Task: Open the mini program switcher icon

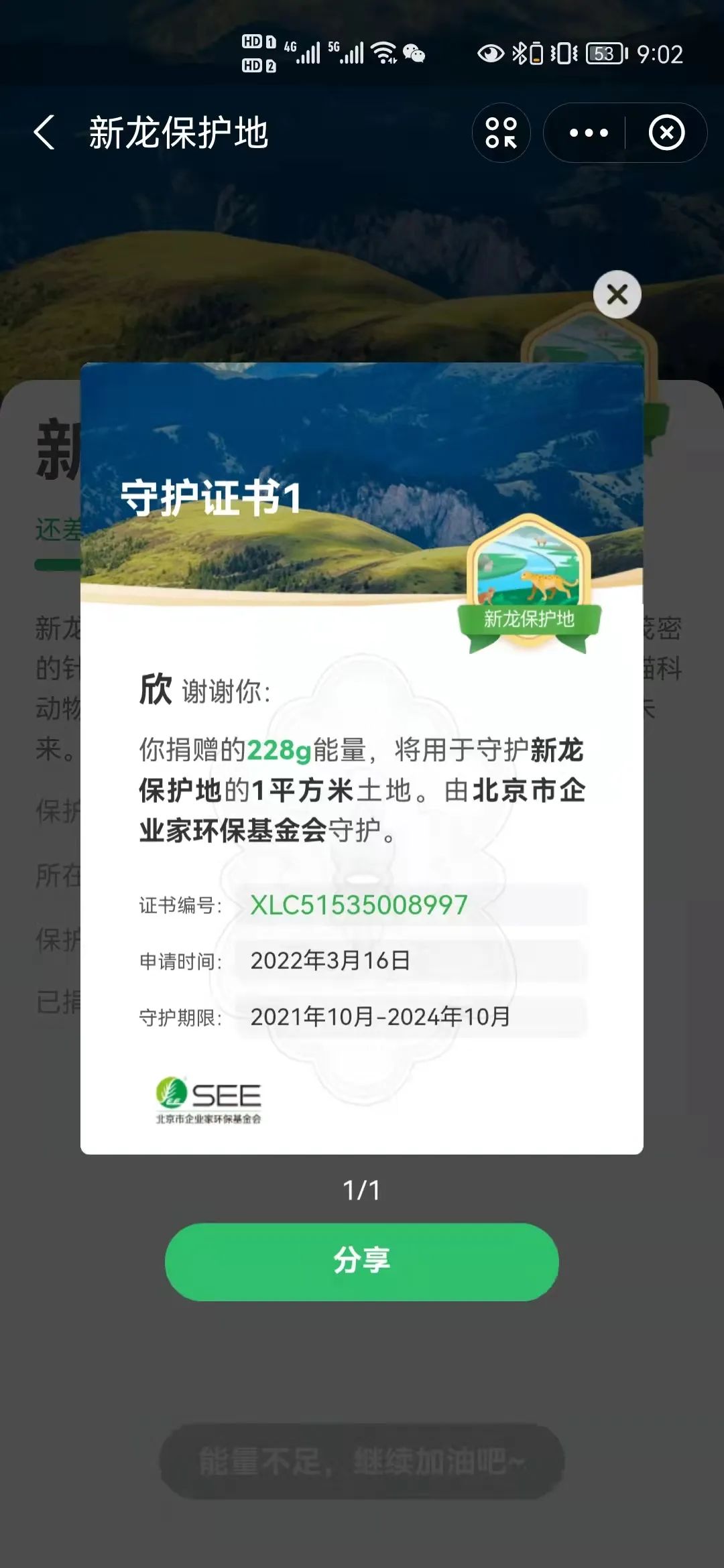Action: click(x=501, y=133)
